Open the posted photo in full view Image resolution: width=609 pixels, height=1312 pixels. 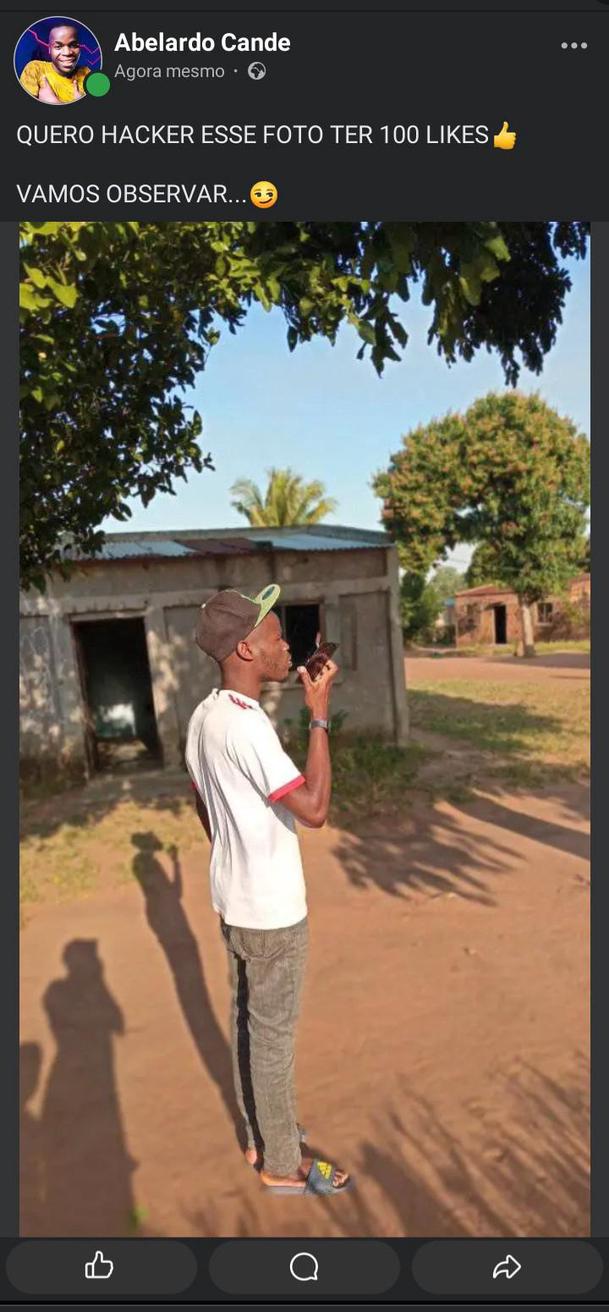click(304, 728)
